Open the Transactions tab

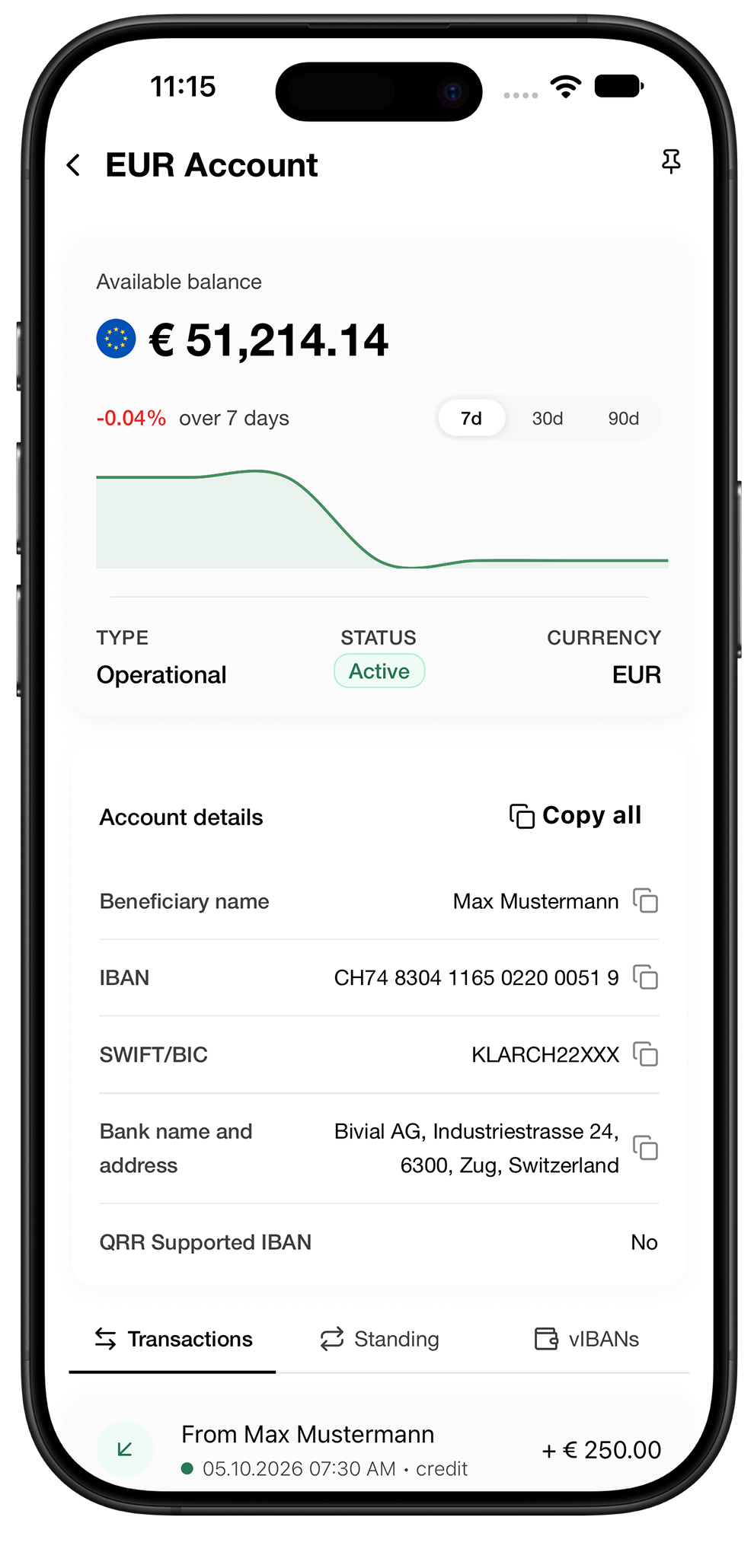pos(173,1339)
